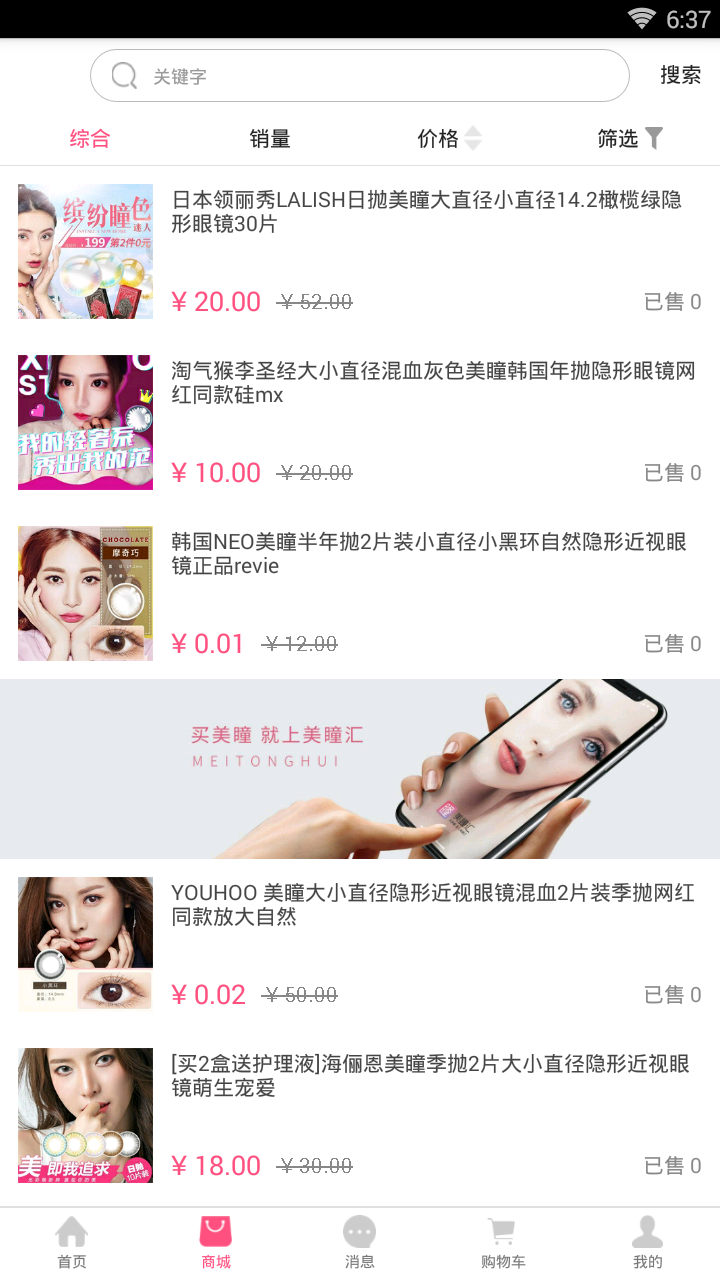Open the 筛选 filter options
The height and width of the screenshot is (1280, 720).
630,139
